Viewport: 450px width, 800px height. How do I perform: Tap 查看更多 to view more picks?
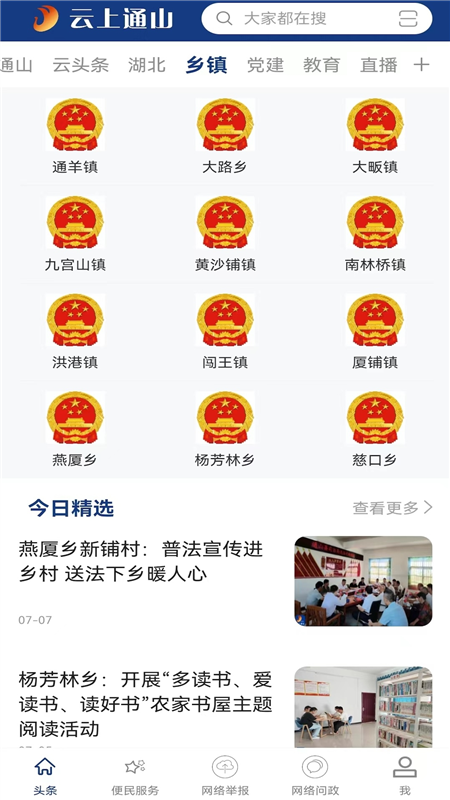tap(392, 508)
